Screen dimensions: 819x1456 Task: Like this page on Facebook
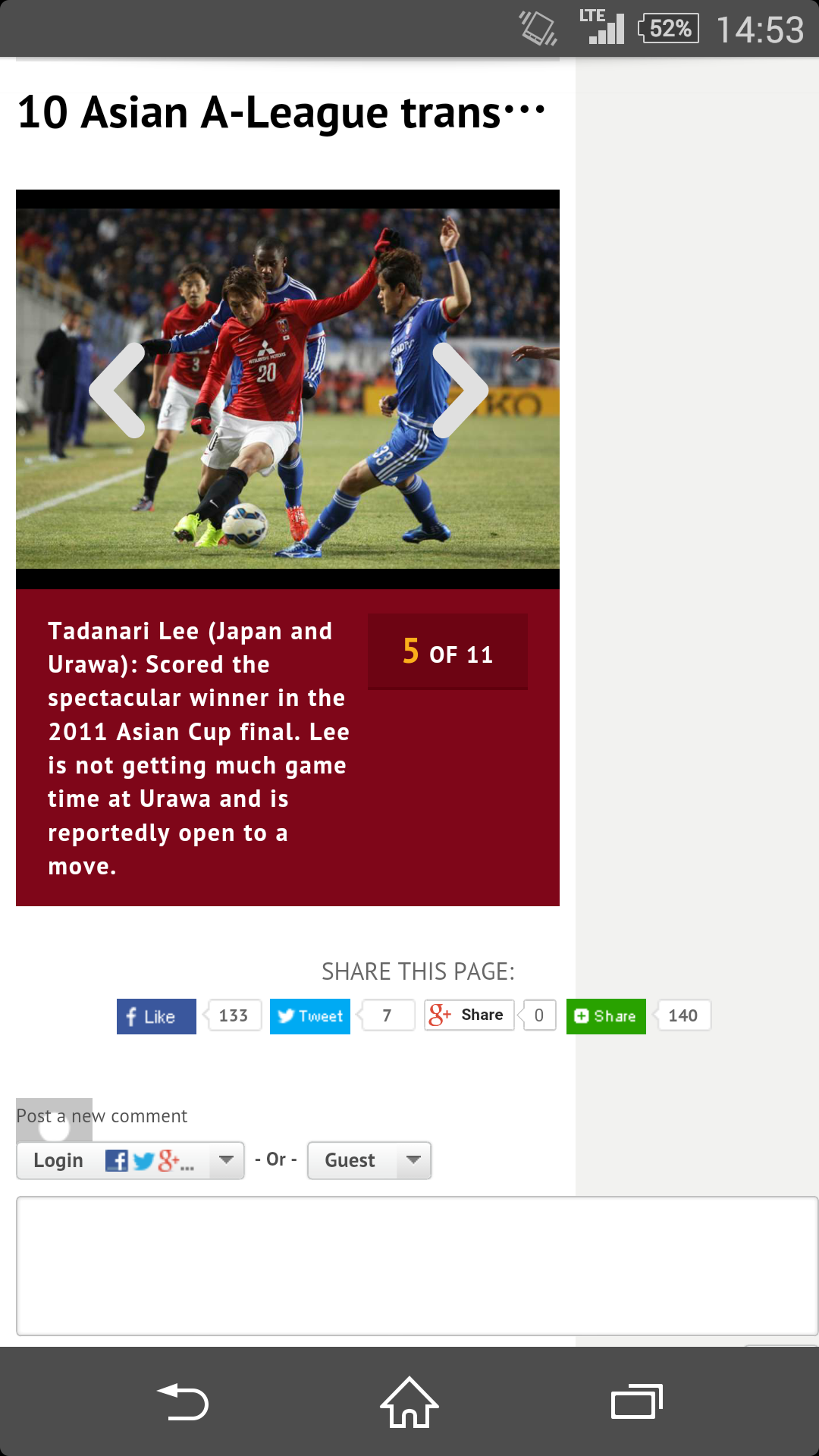[156, 1016]
